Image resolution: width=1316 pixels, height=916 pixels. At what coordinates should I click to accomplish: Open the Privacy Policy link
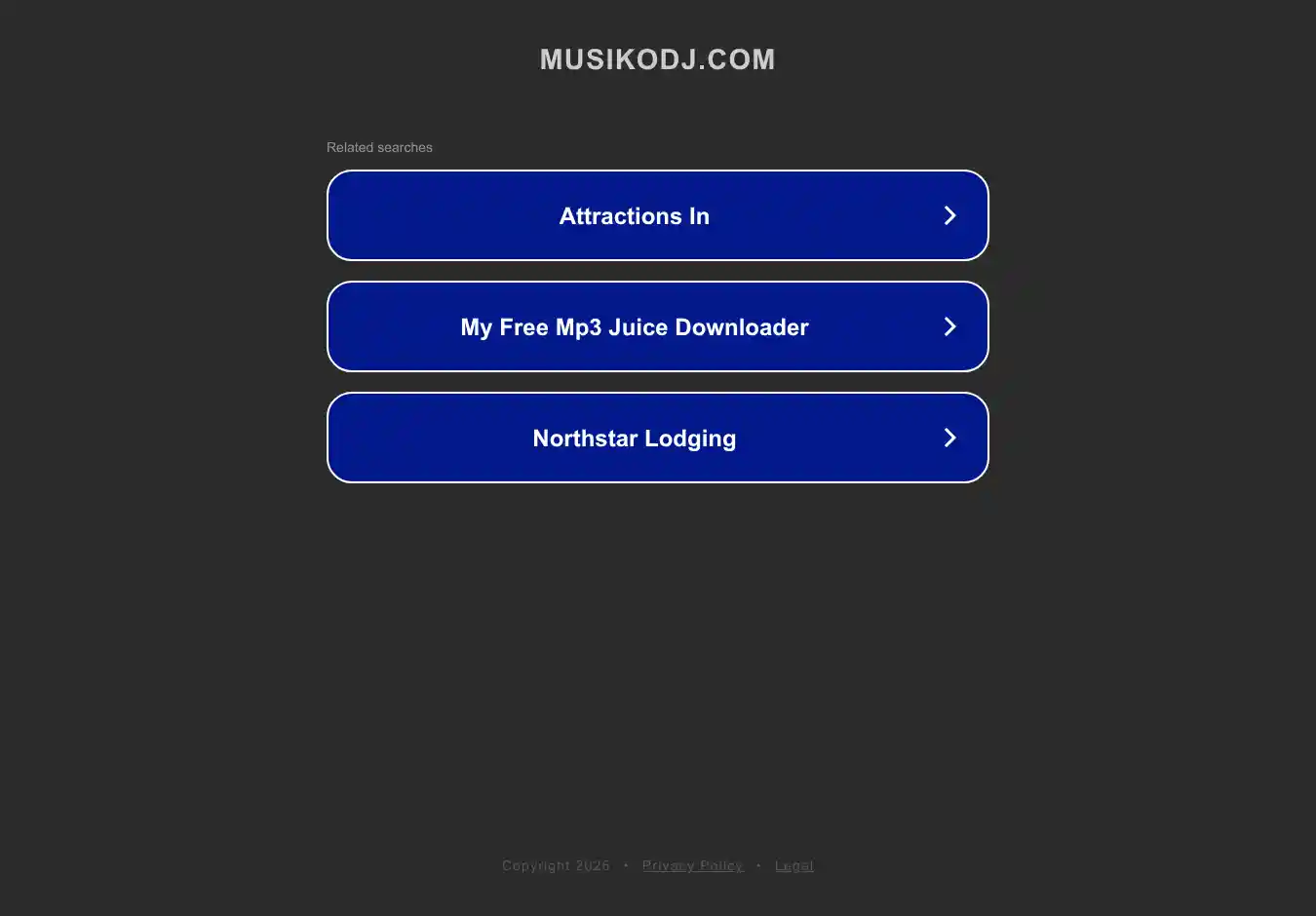click(692, 865)
